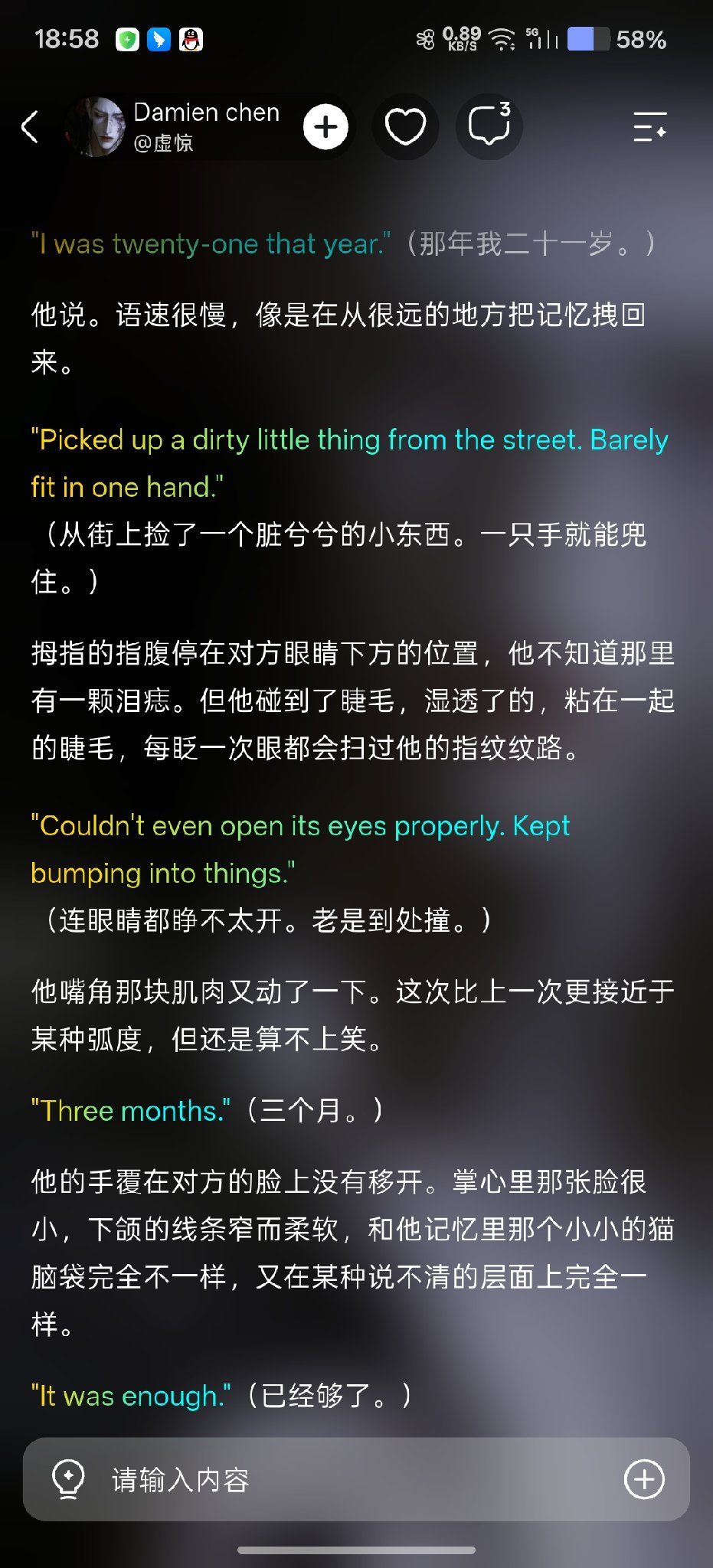Tap the lightbulb suggestion icon
713x1568 pixels.
pyautogui.click(x=67, y=1479)
